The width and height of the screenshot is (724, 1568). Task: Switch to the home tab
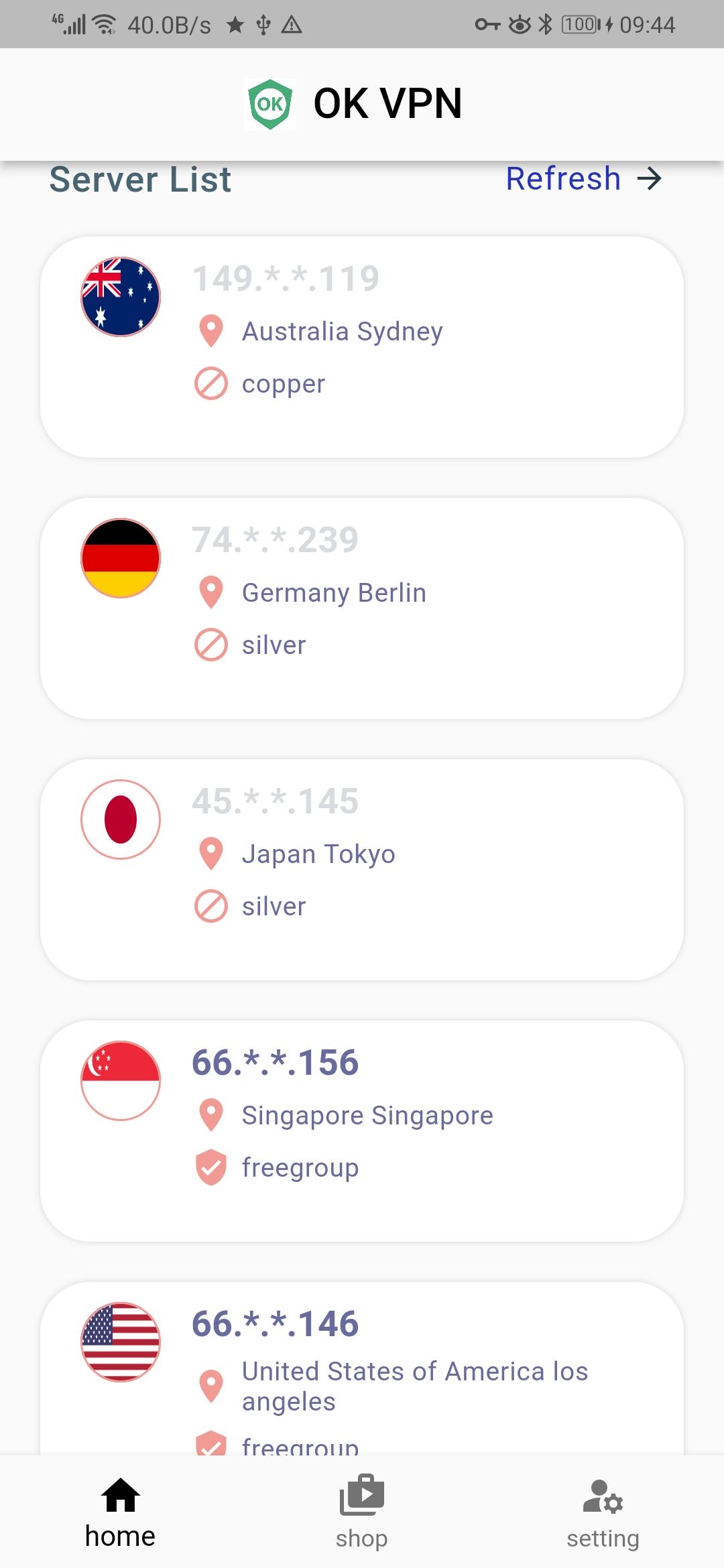(121, 1513)
